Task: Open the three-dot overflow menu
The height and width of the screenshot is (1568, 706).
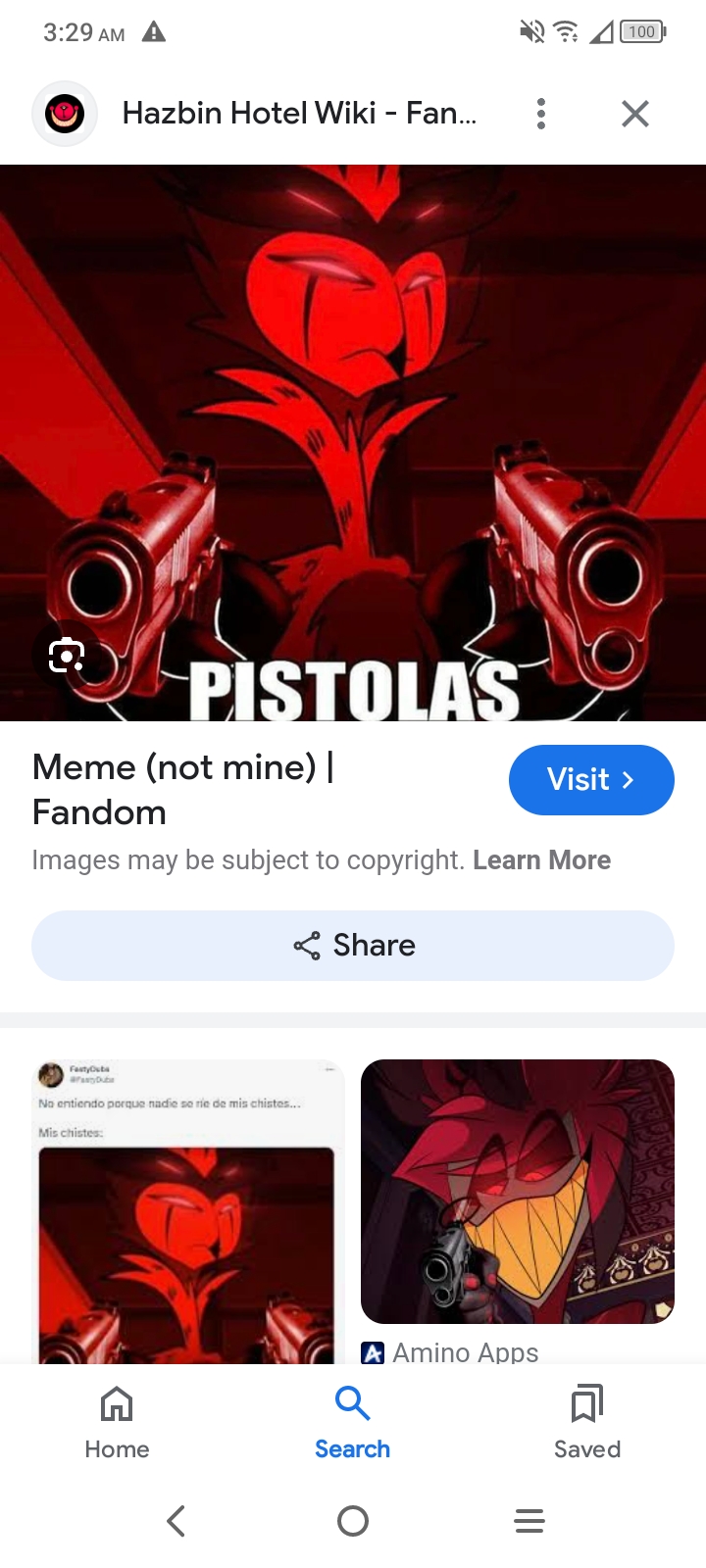Action: pyautogui.click(x=540, y=114)
